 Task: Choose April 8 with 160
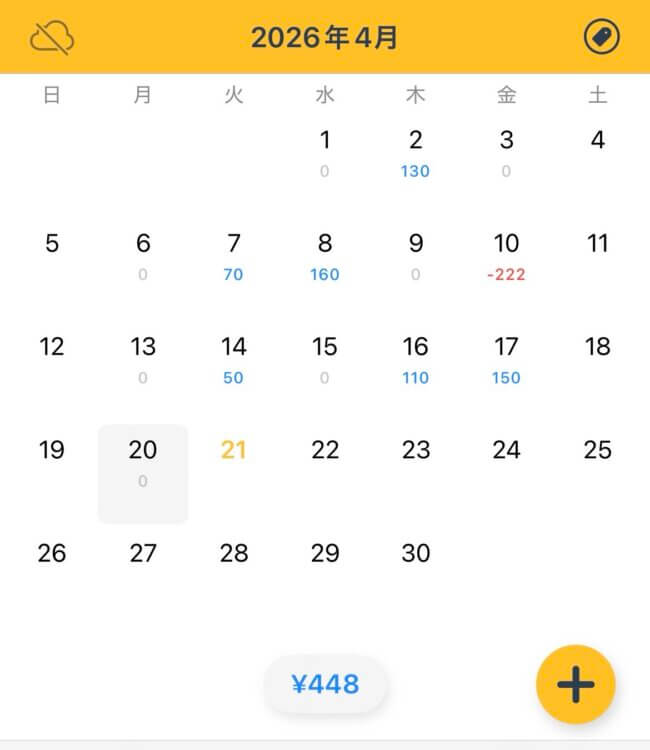click(x=325, y=256)
